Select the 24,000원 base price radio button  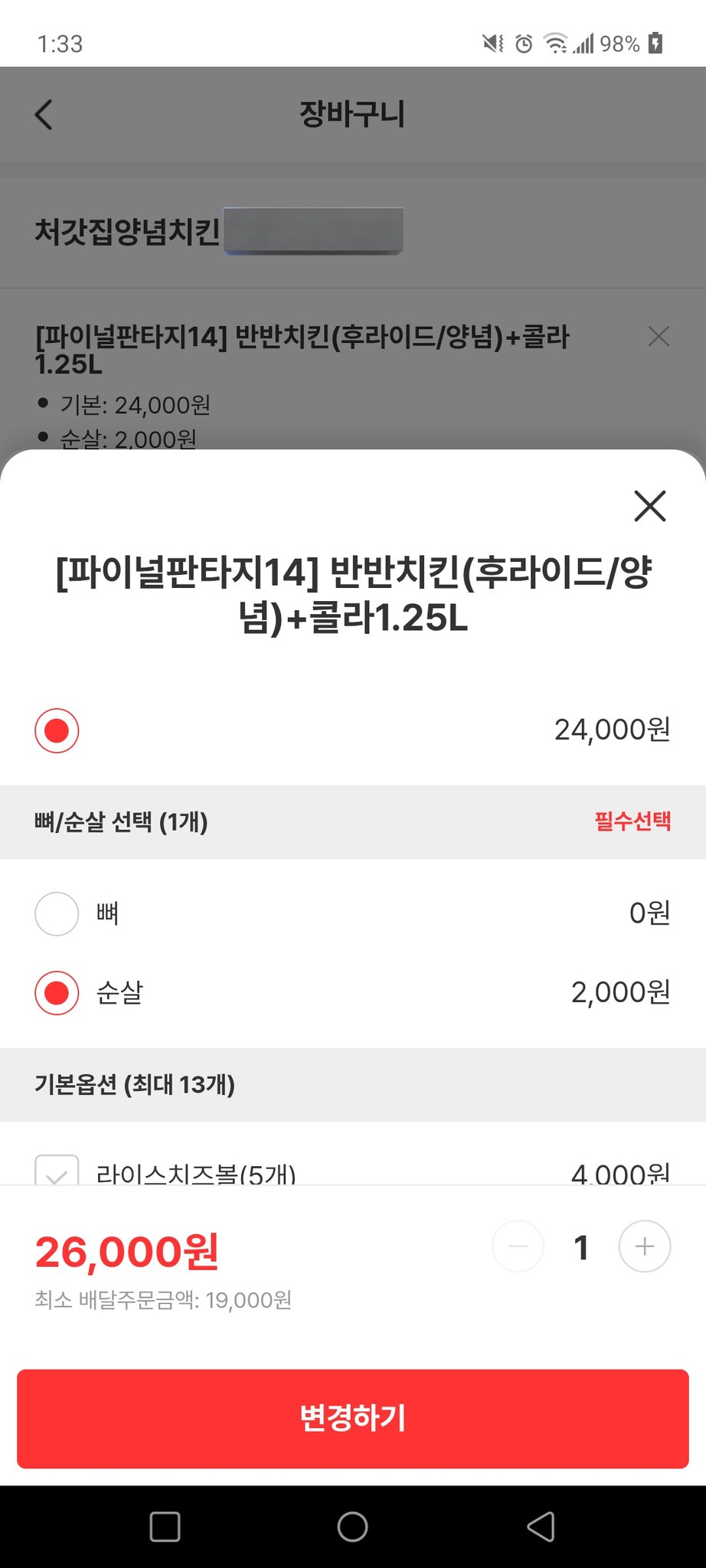click(x=56, y=731)
